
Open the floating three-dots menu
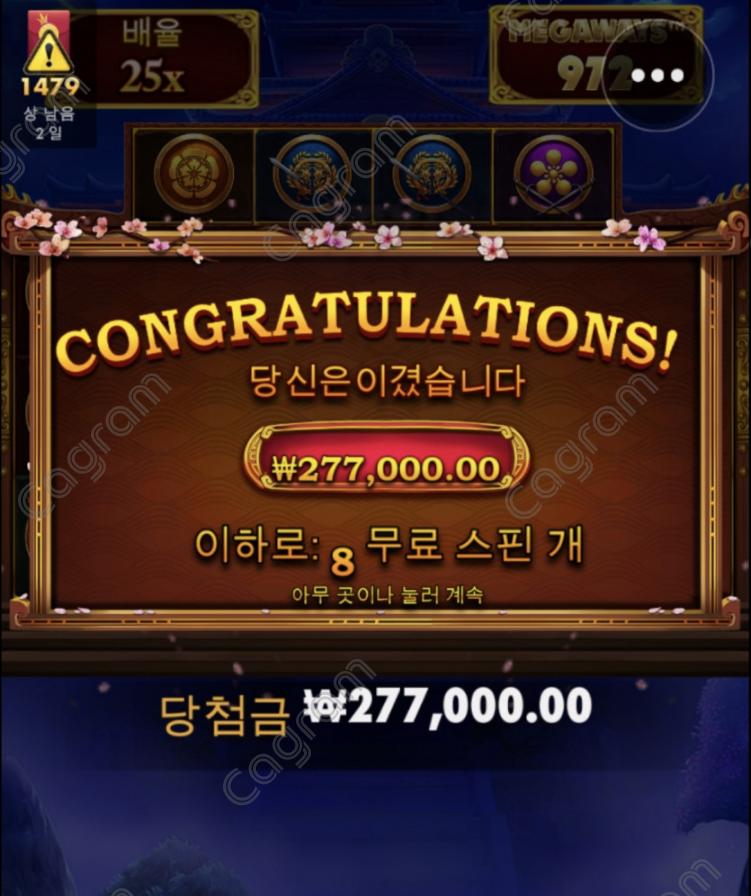pos(657,74)
